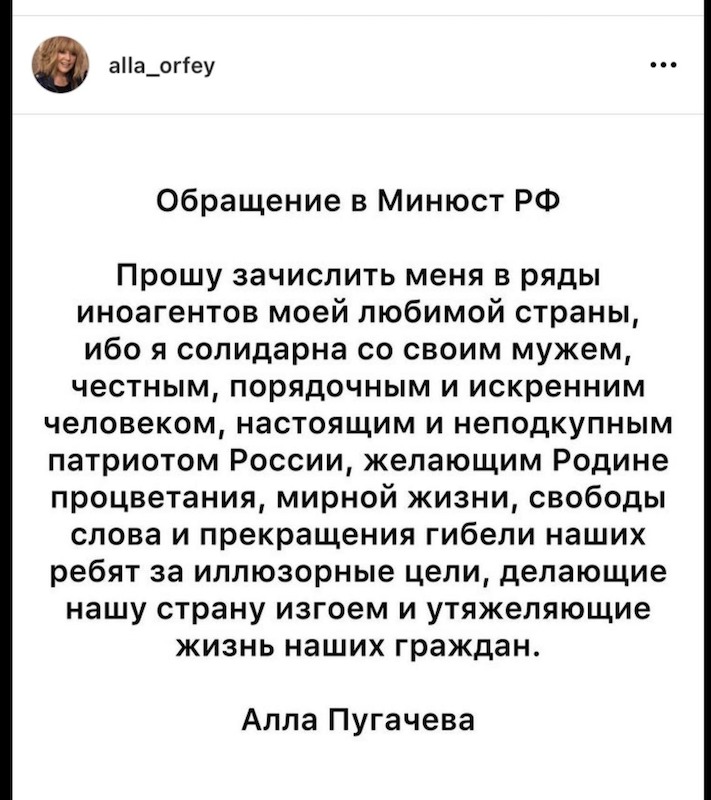Open alla_orfey's profile picture

click(x=63, y=66)
